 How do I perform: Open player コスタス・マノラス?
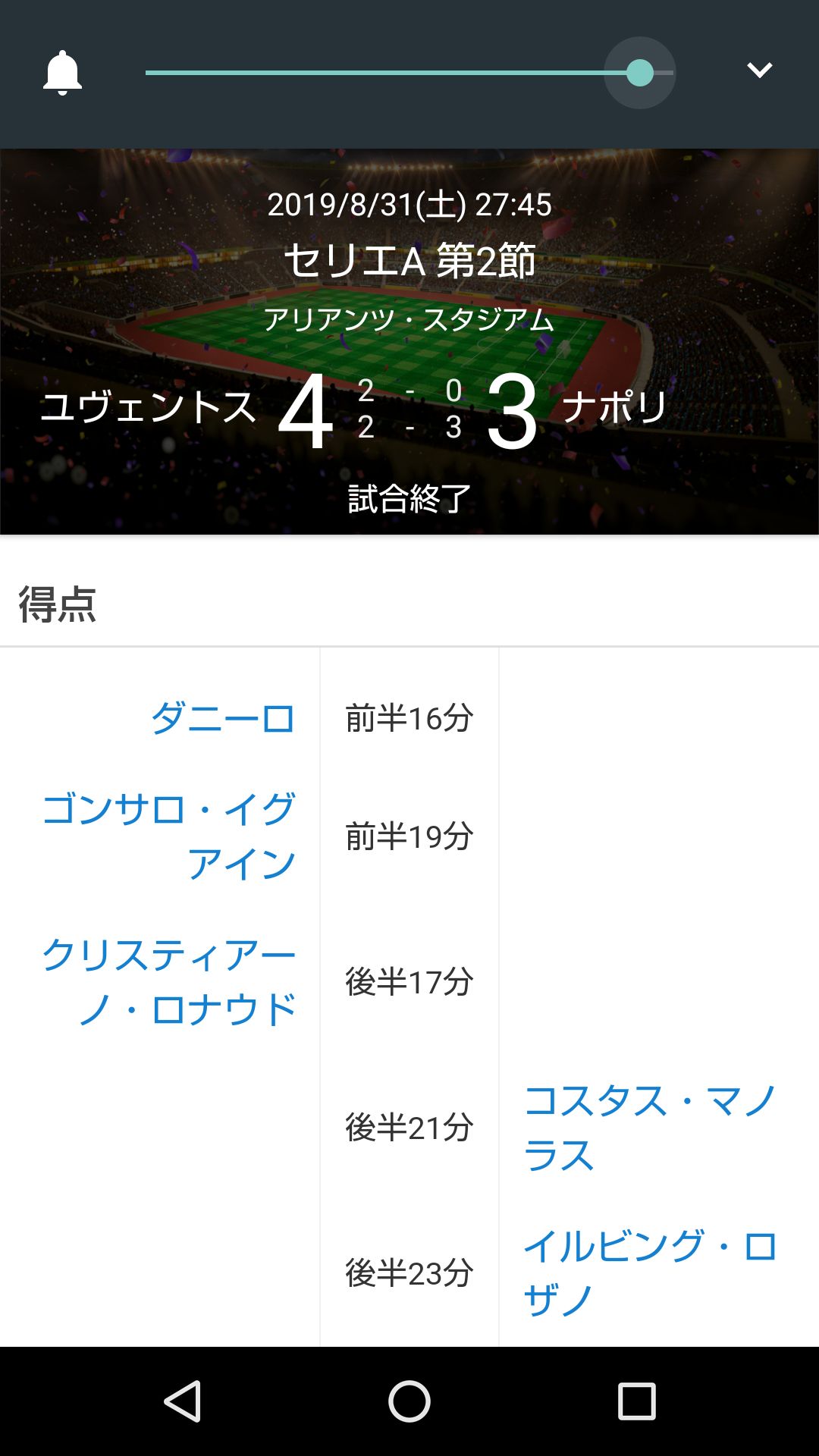tap(651, 1128)
